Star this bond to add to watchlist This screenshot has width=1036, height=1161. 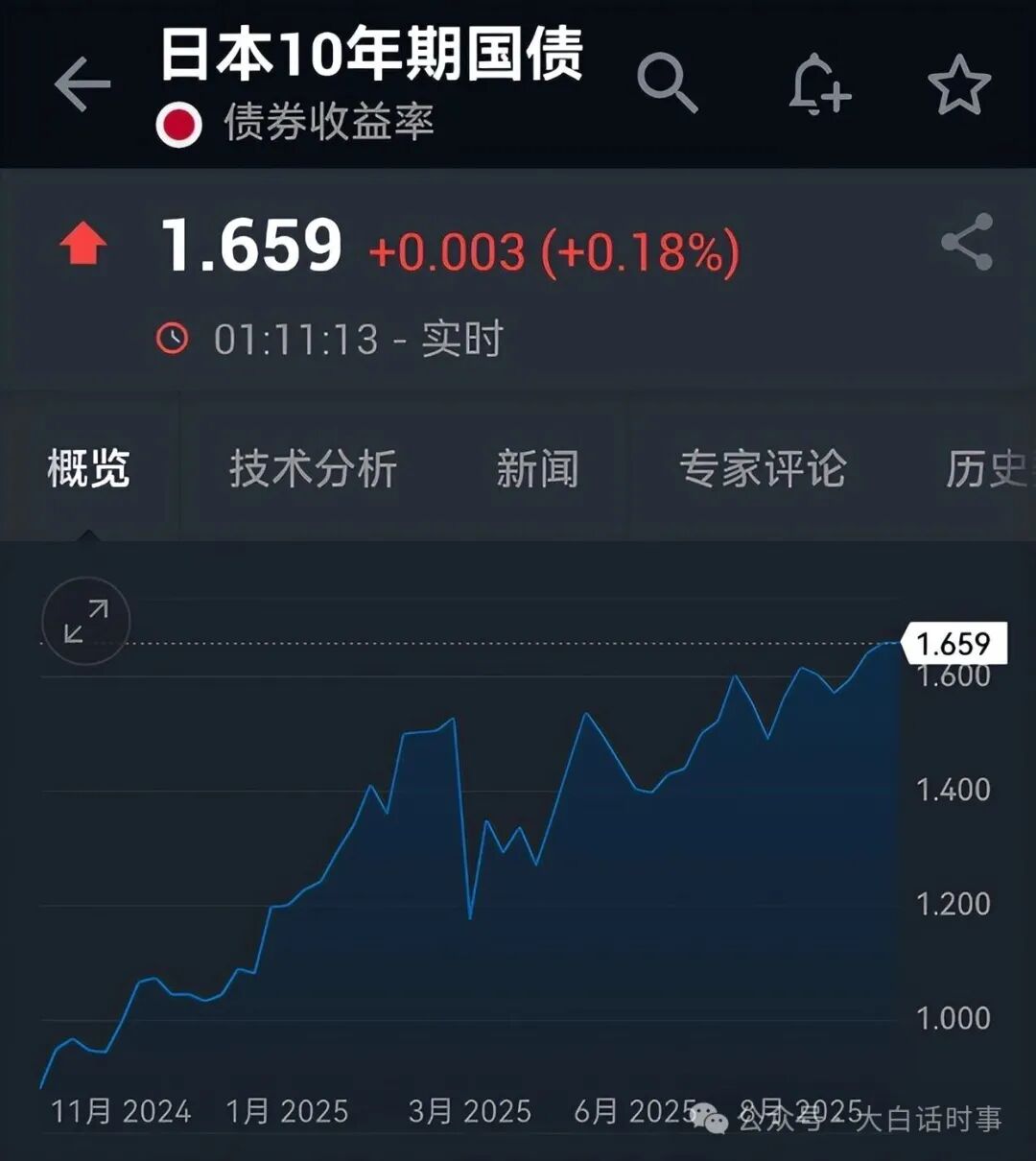click(x=959, y=84)
